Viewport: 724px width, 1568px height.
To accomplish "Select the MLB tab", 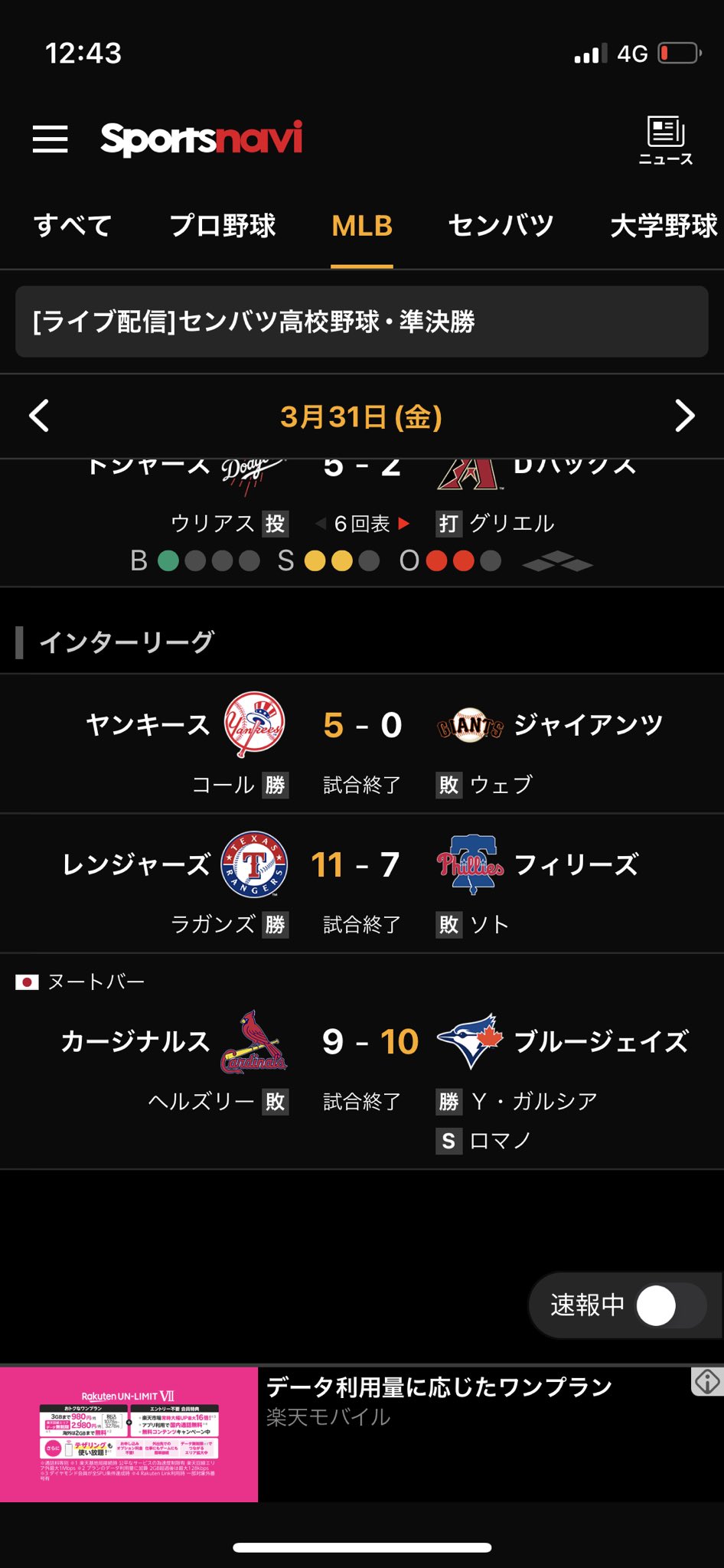I will pyautogui.click(x=362, y=226).
